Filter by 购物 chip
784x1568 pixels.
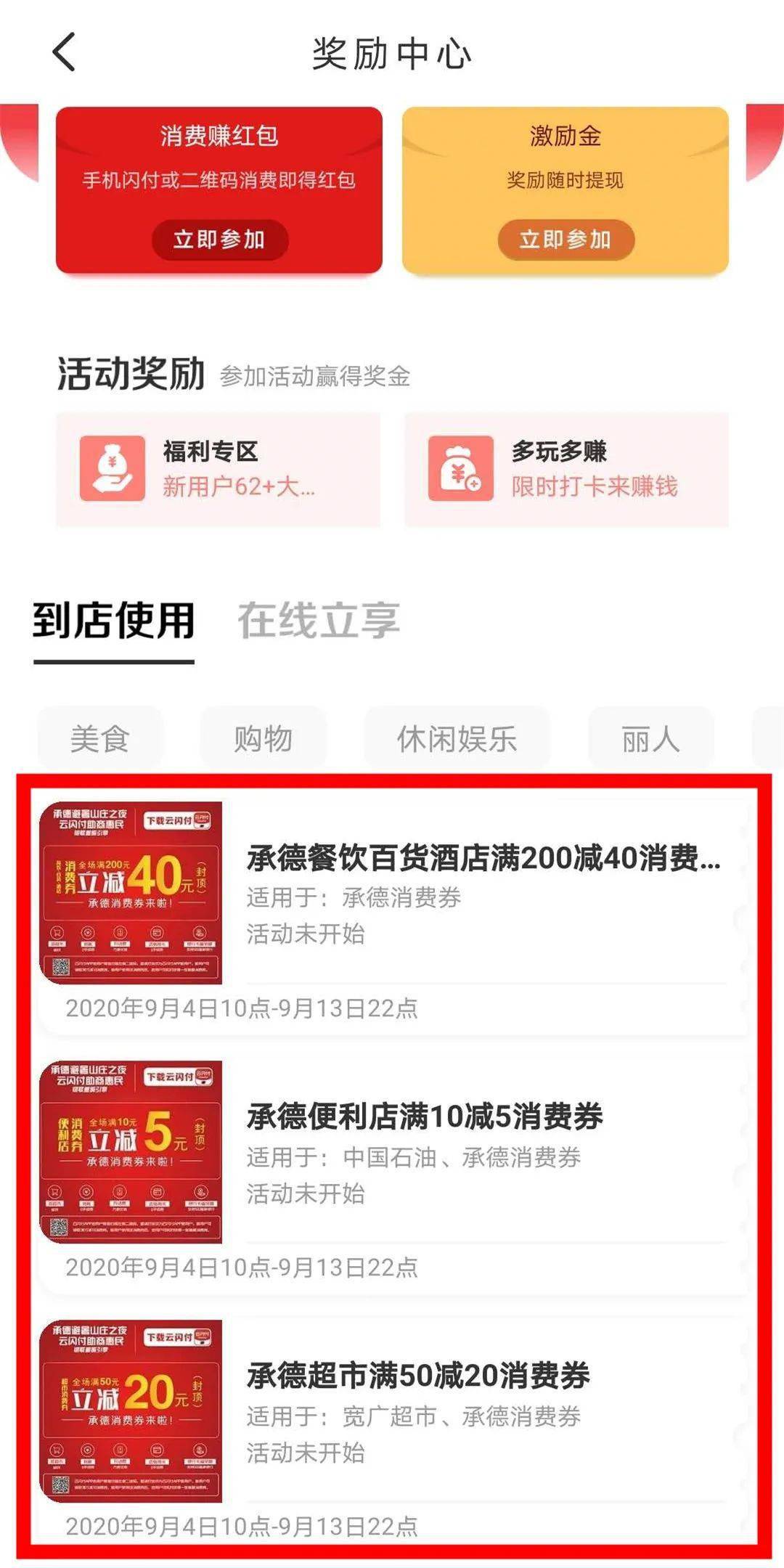click(263, 739)
